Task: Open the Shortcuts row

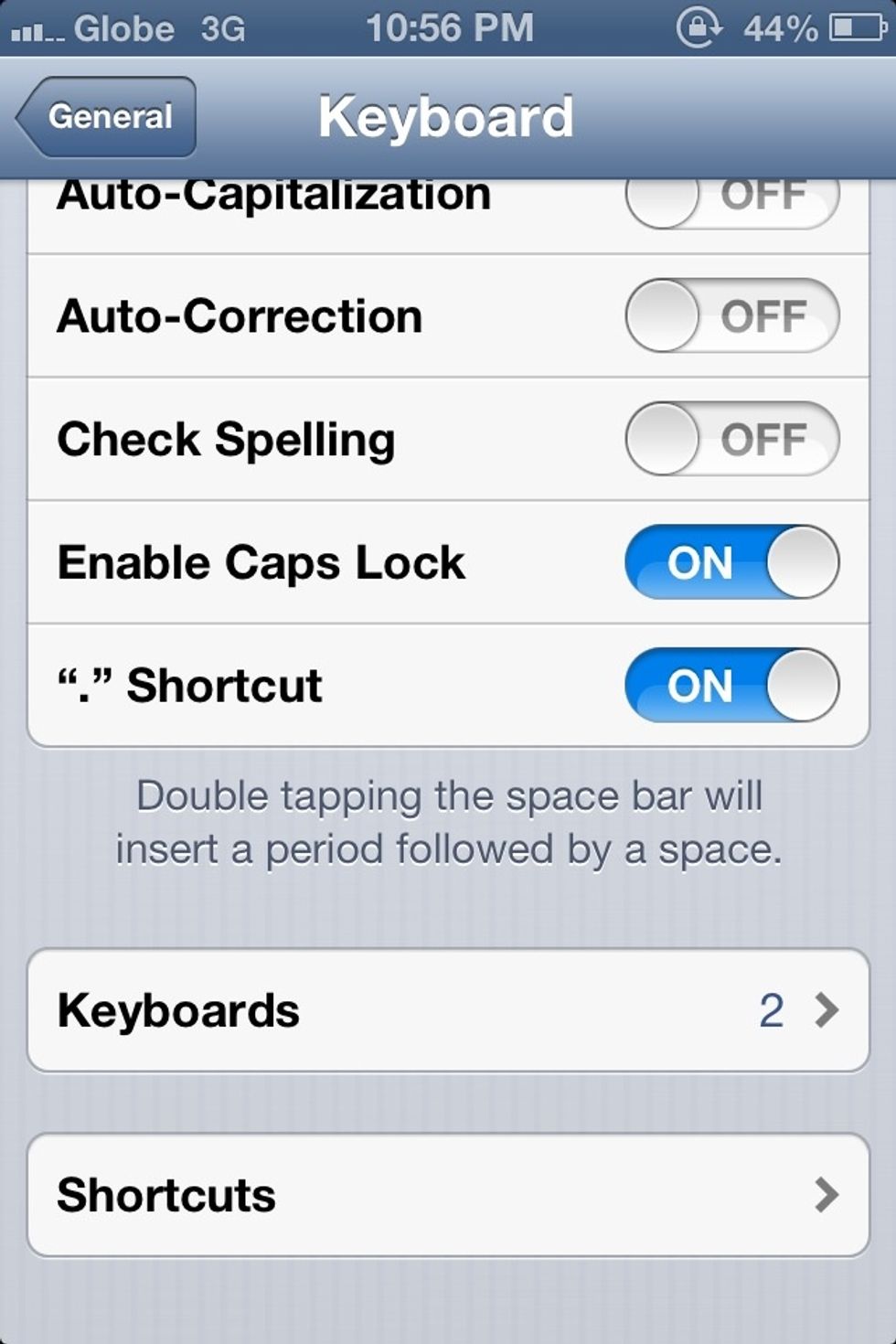Action: tap(448, 1195)
